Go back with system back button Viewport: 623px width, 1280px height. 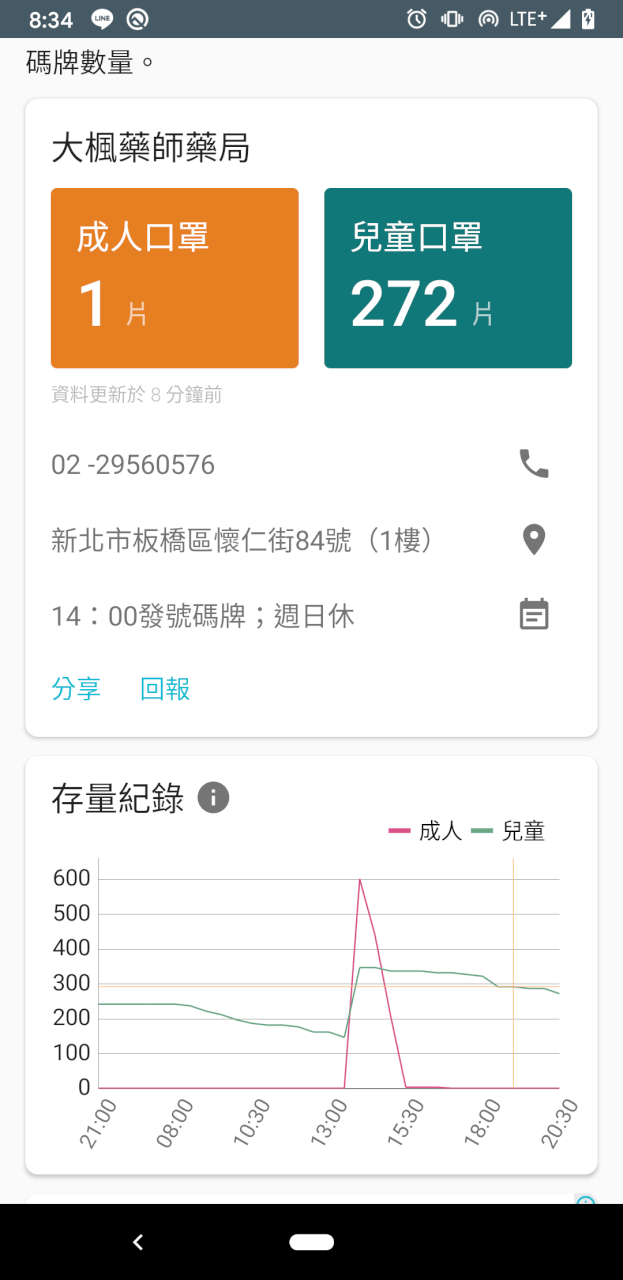138,1242
